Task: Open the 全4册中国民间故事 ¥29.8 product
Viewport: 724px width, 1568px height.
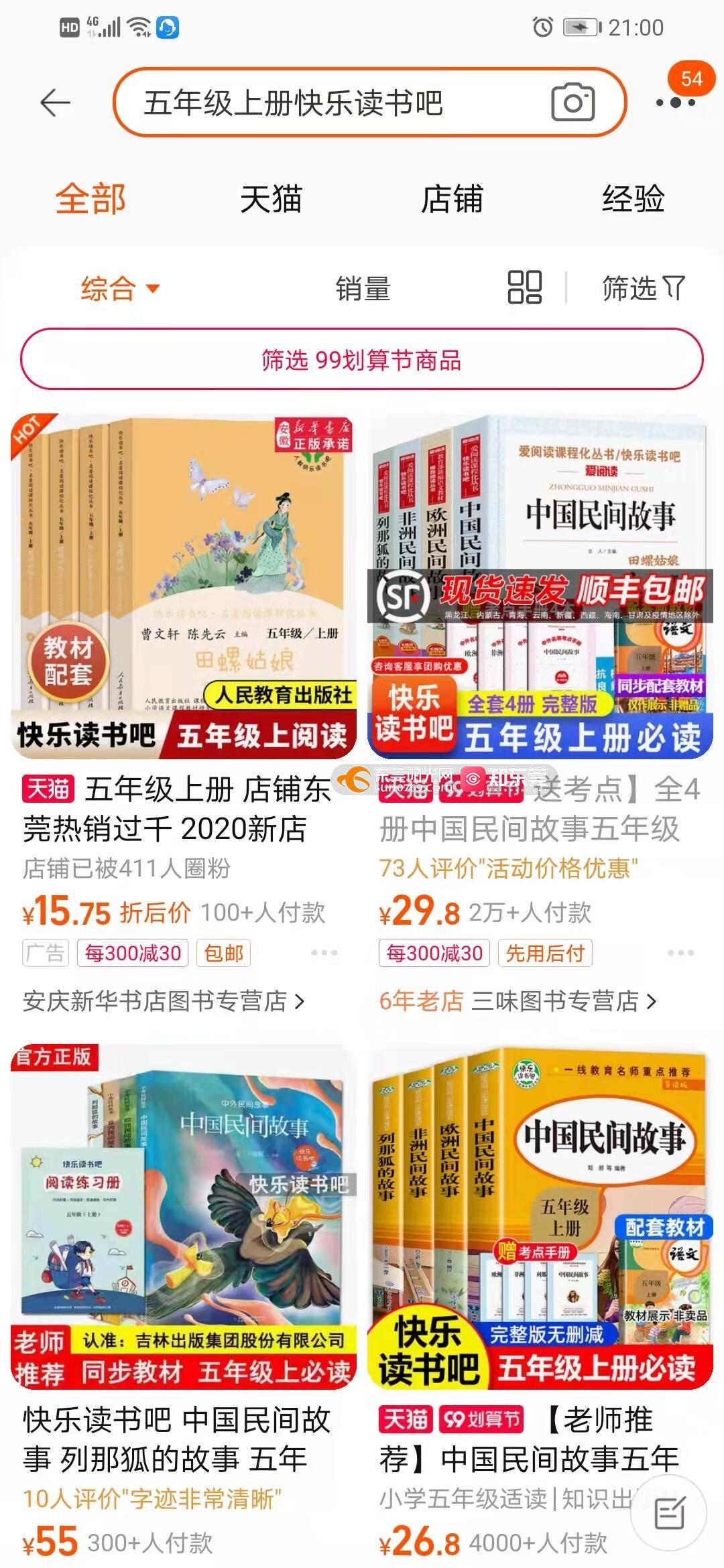Action: (x=540, y=586)
